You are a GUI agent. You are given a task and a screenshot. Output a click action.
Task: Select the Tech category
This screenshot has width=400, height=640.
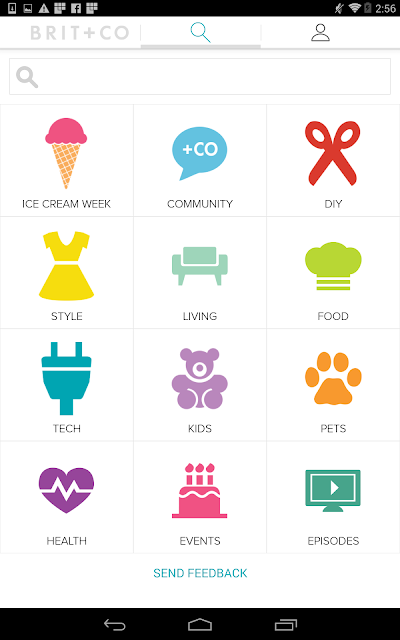67,385
